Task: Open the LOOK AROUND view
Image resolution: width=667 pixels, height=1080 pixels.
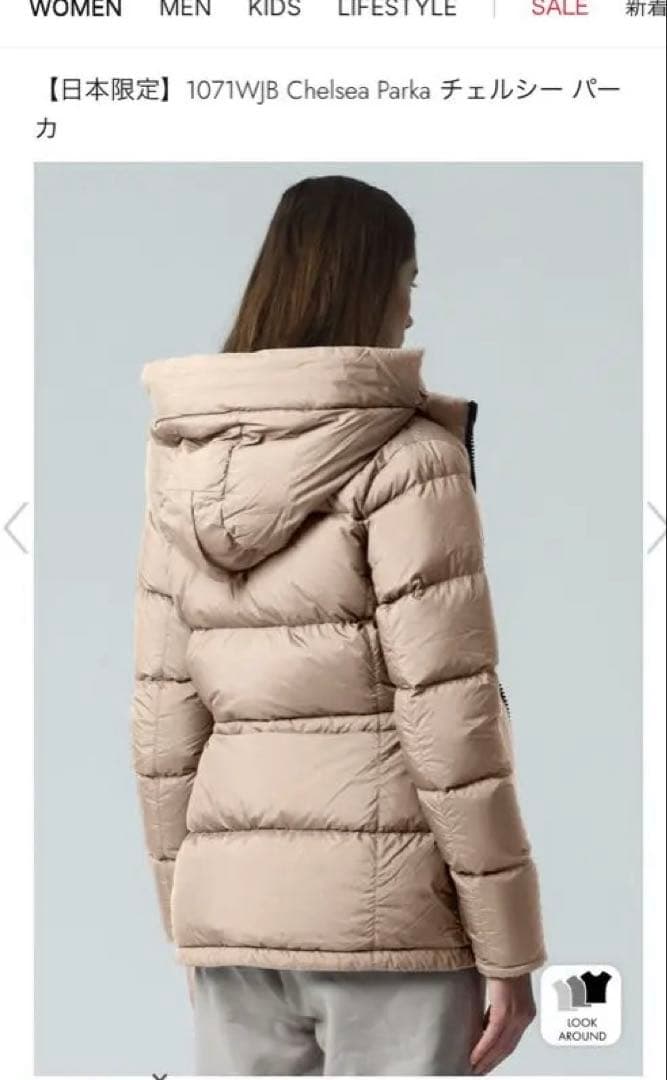Action: tap(581, 1004)
